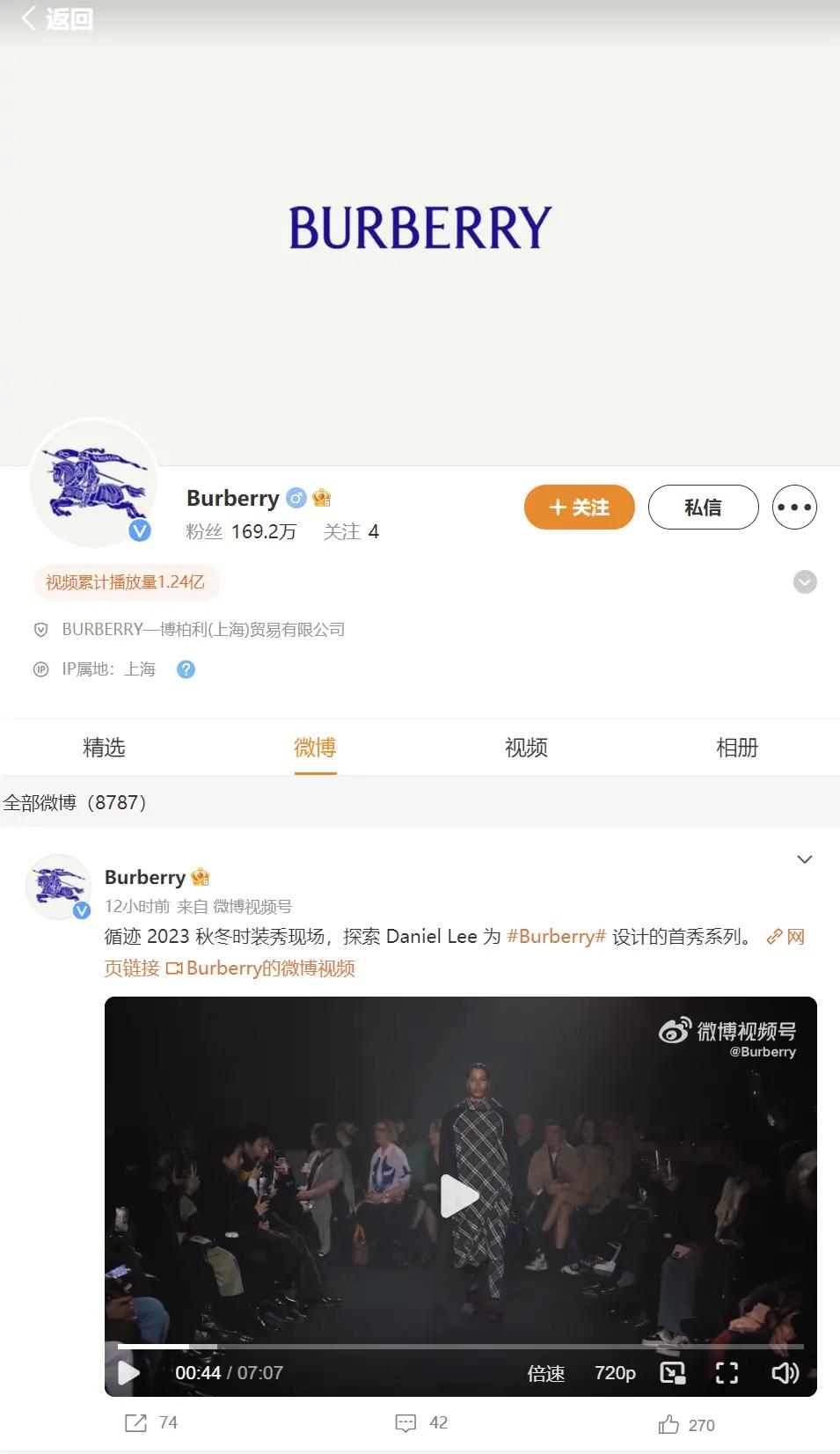This screenshot has height=1454, width=840.
Task: Switch to the 精选 tab
Action: (x=105, y=748)
